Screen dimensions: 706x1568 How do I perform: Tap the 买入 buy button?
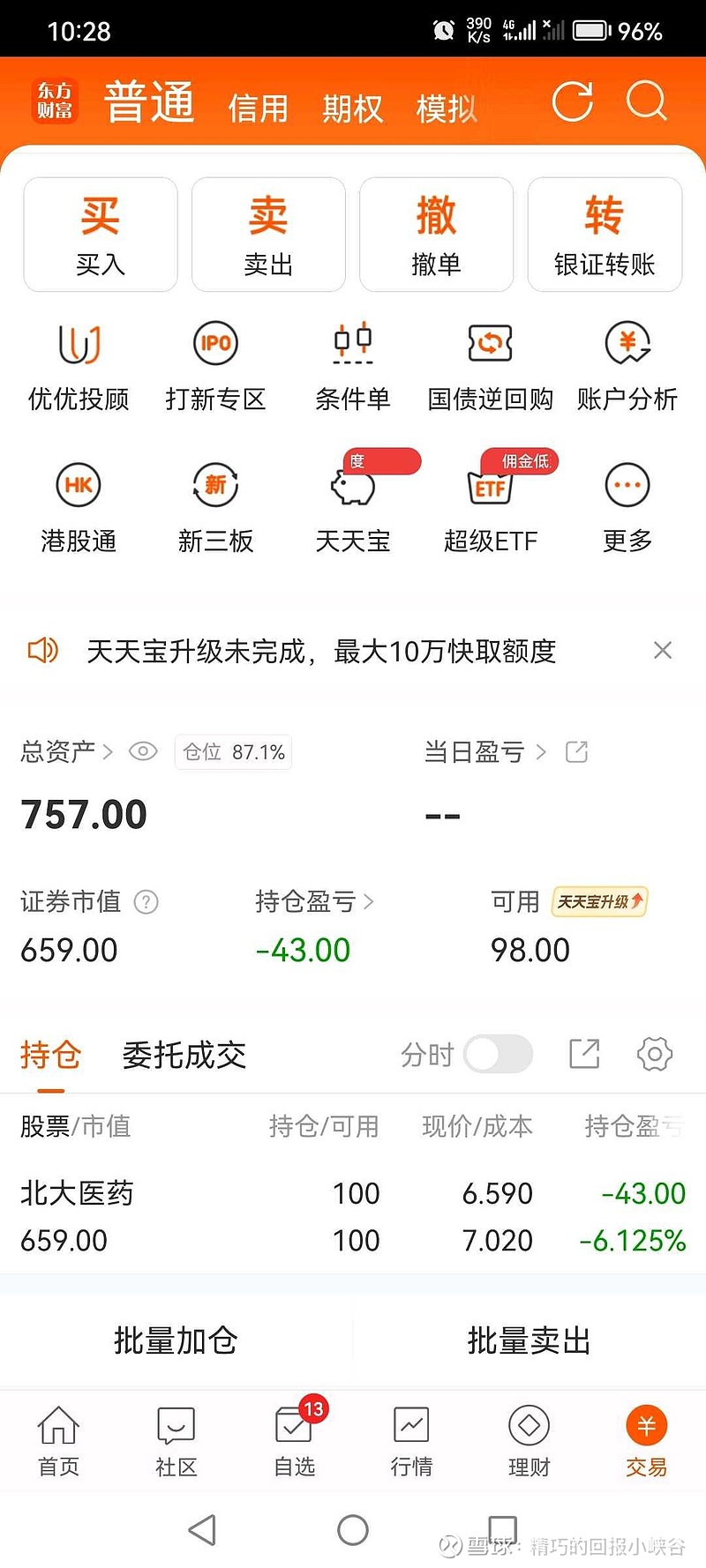tap(100, 234)
